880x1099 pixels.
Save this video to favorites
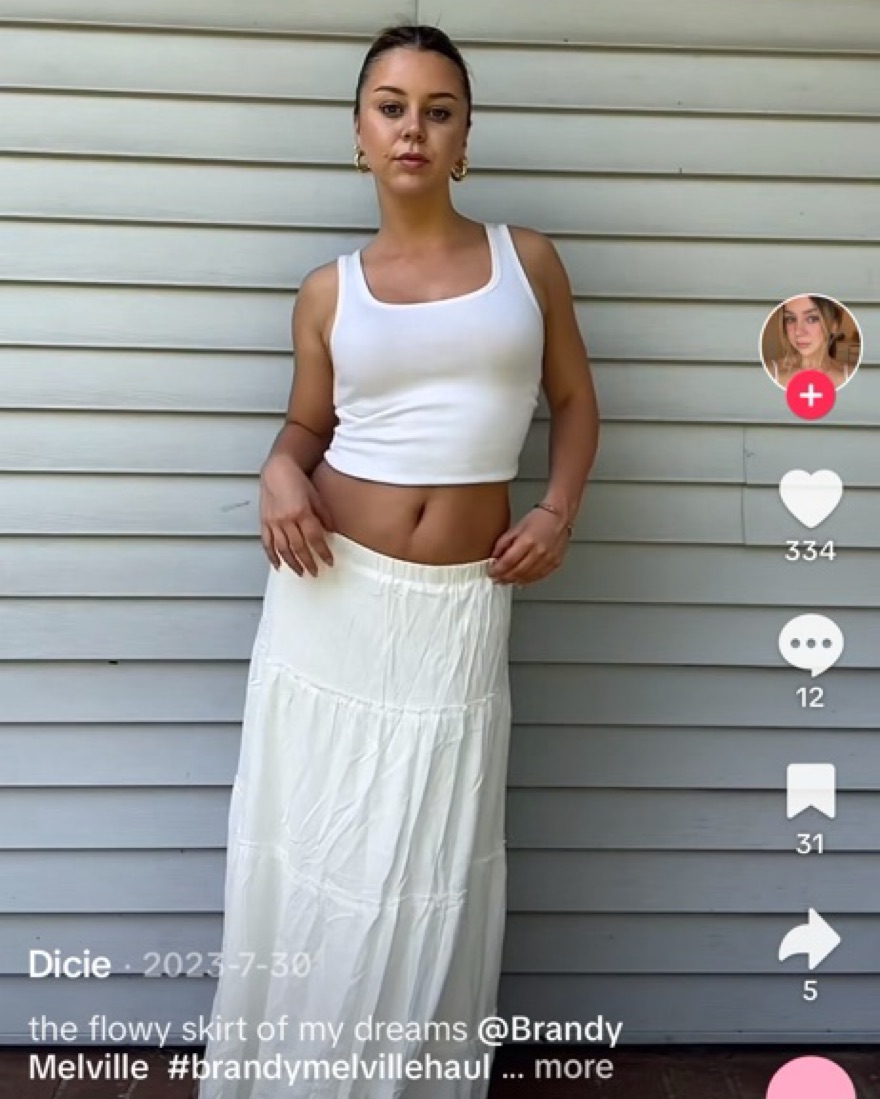(x=810, y=791)
